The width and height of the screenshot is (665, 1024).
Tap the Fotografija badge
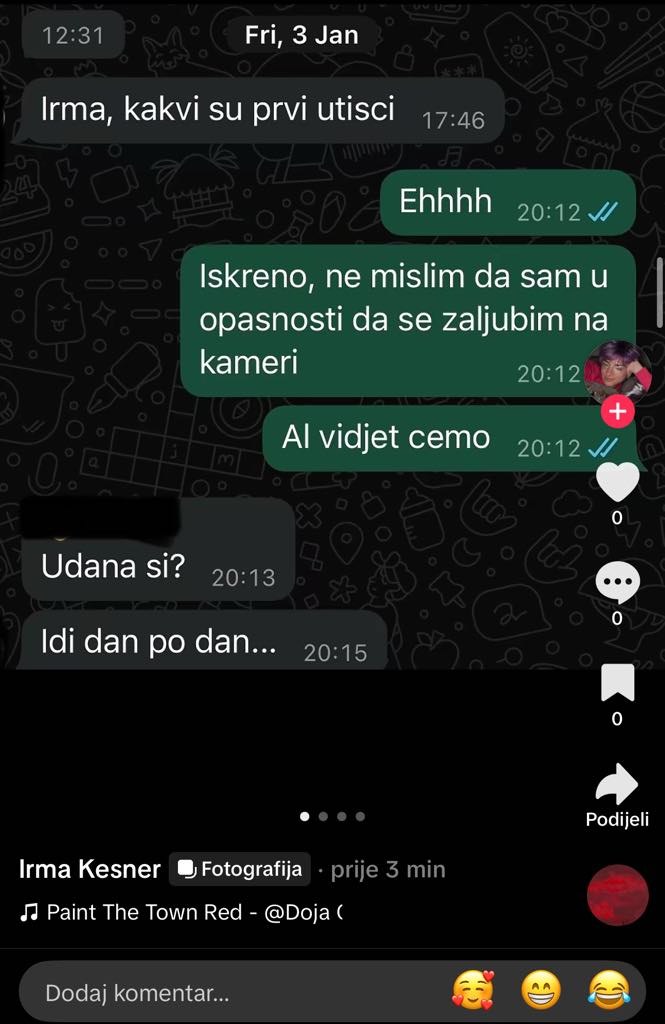tap(240, 869)
